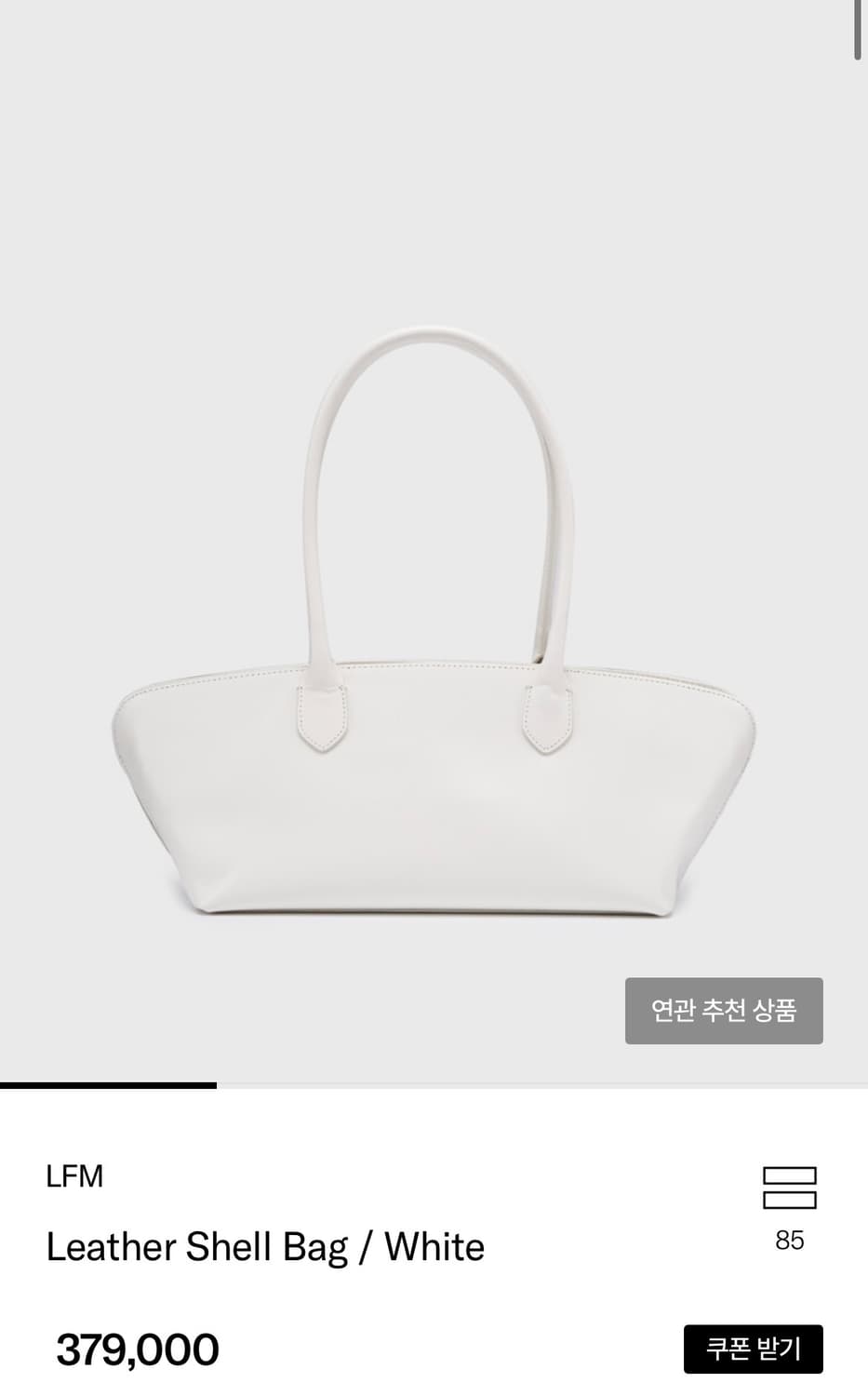
Task: Open the brand page via LFM label
Action: (76, 1177)
